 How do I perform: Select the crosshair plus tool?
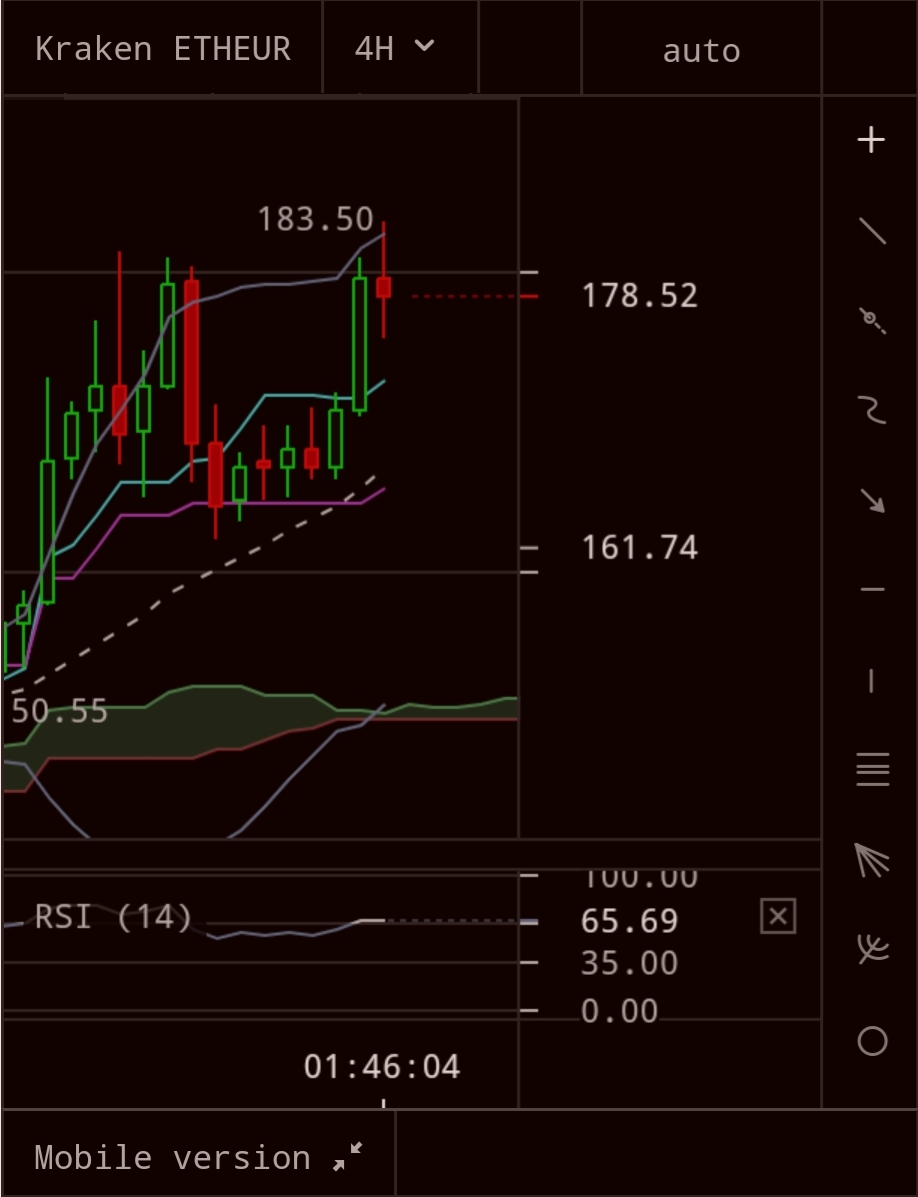coord(872,141)
